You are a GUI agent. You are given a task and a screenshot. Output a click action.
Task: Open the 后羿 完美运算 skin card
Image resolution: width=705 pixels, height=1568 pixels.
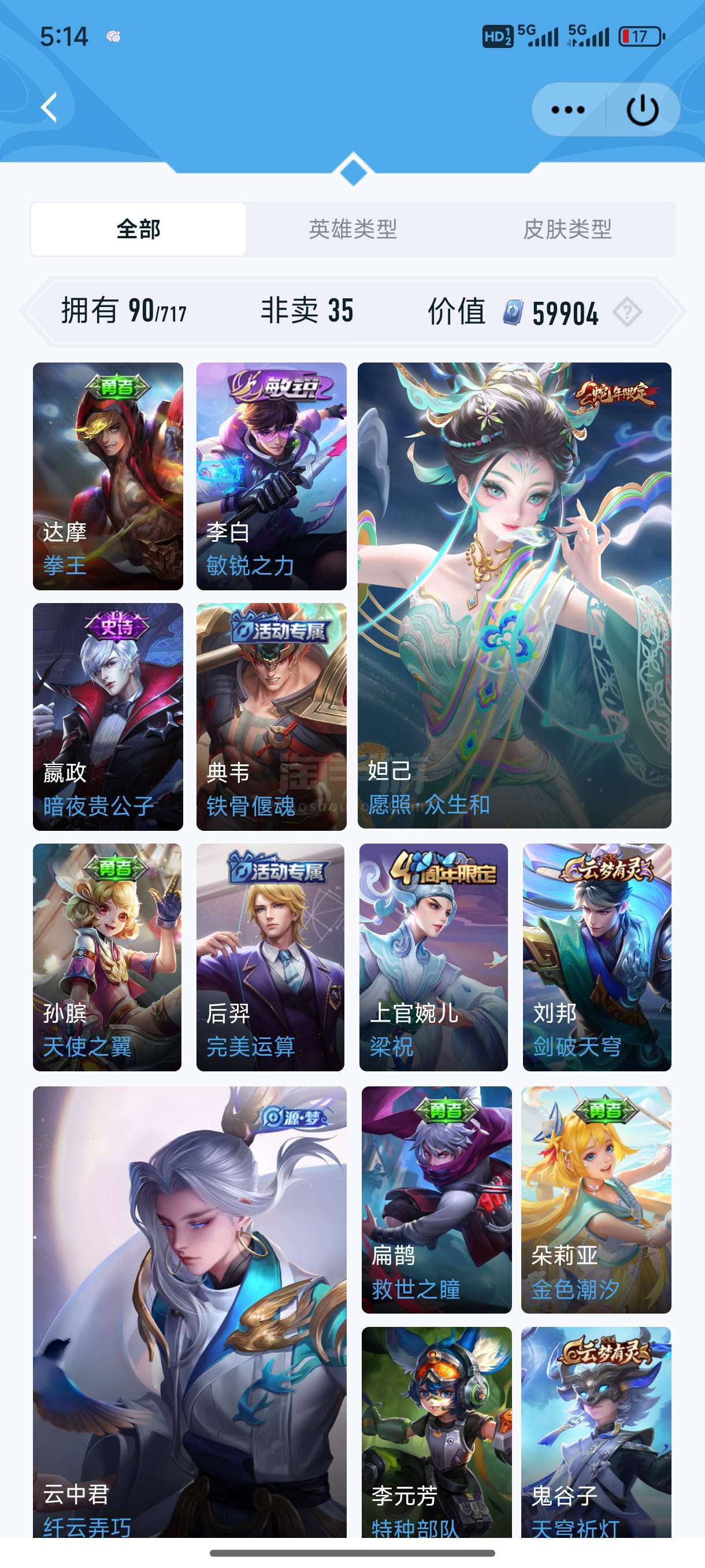coord(270,957)
